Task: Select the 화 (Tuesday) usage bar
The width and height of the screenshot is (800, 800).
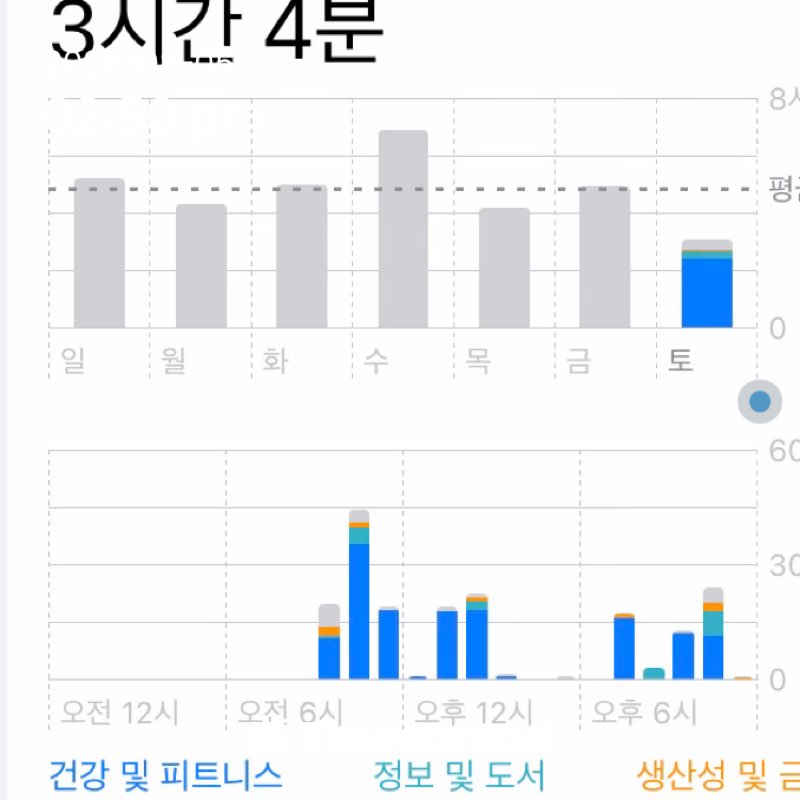Action: (x=302, y=256)
